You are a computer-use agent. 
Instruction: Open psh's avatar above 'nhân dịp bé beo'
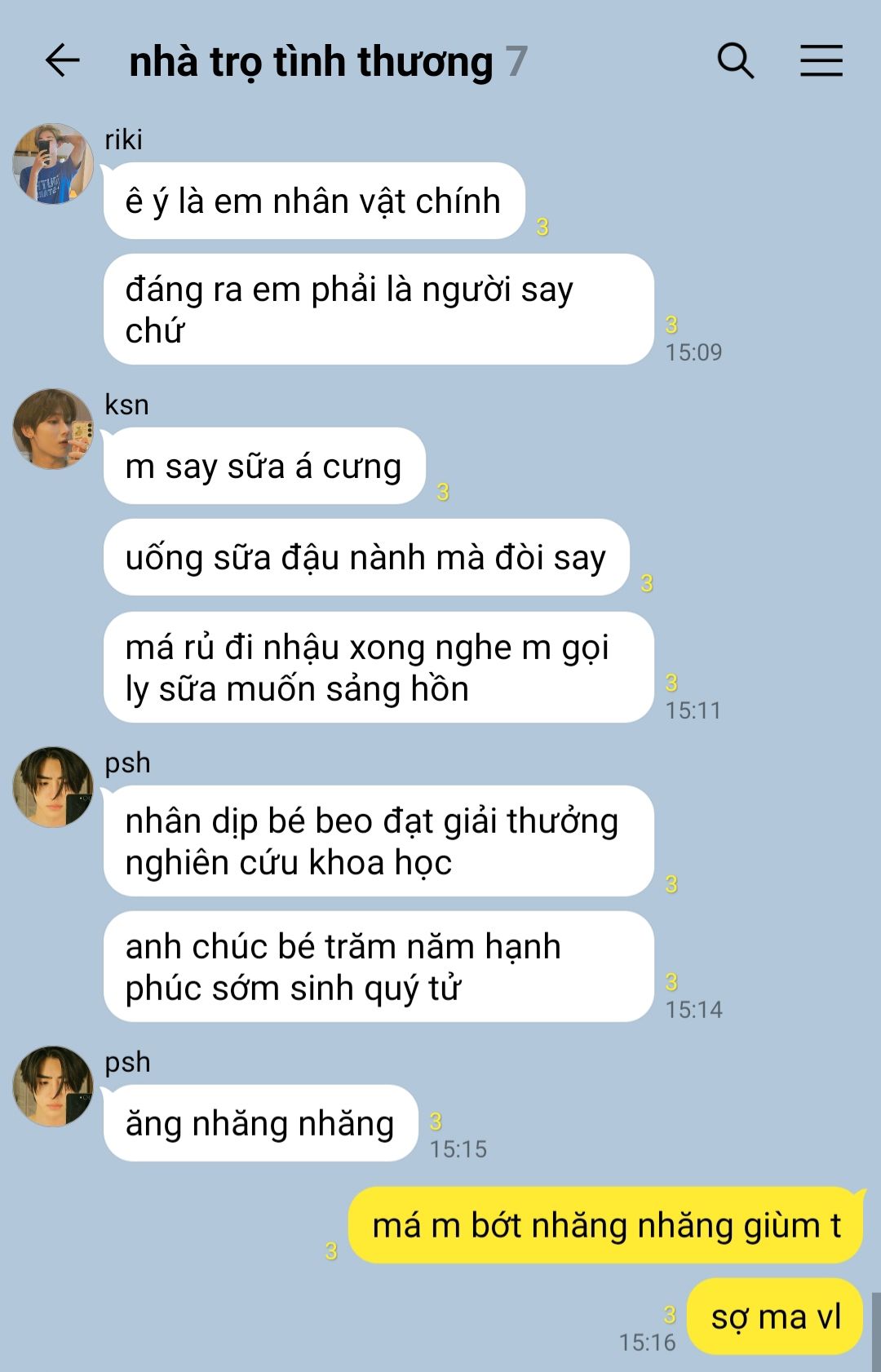[x=53, y=787]
